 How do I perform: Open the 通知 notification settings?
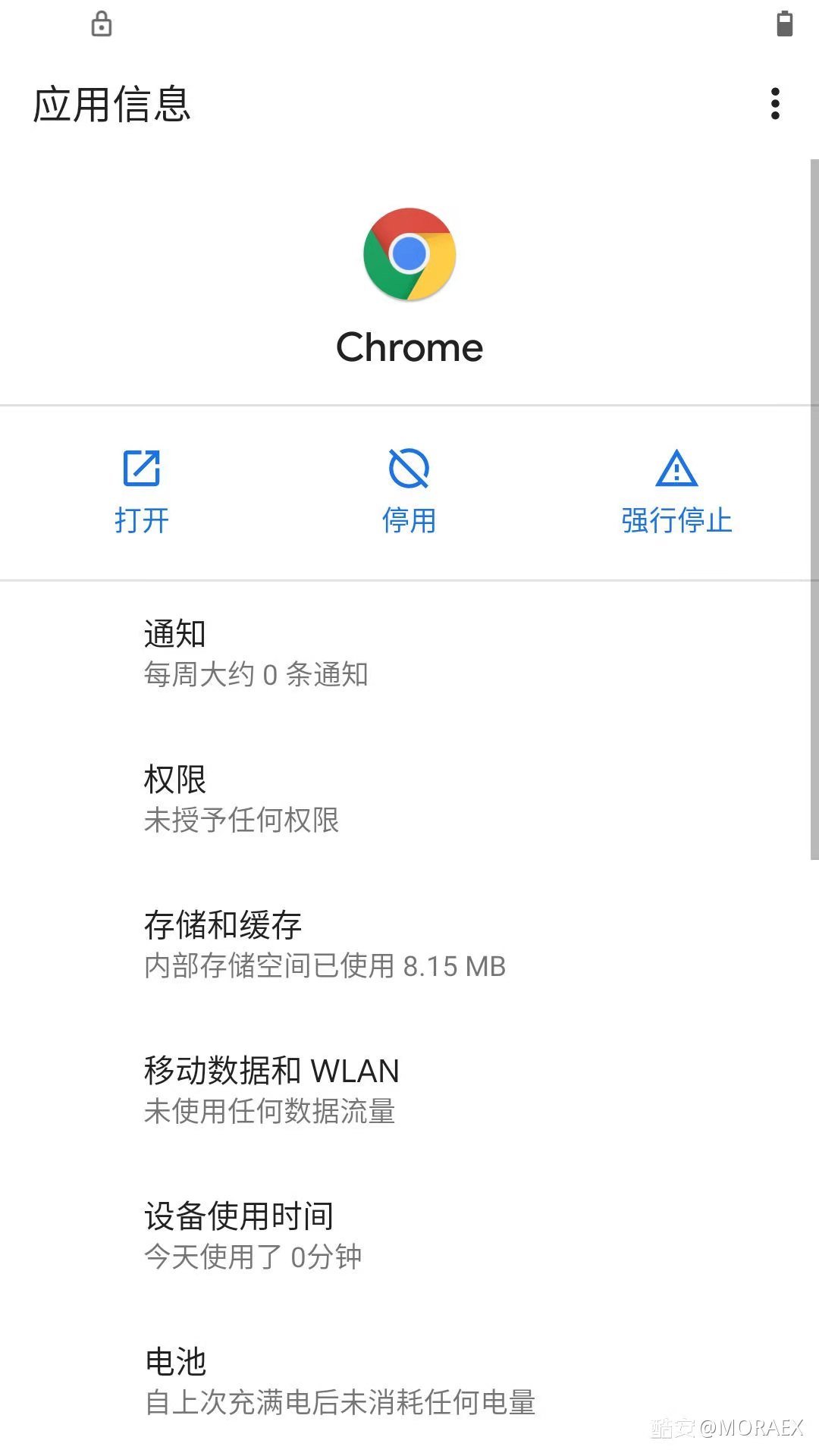tap(409, 653)
